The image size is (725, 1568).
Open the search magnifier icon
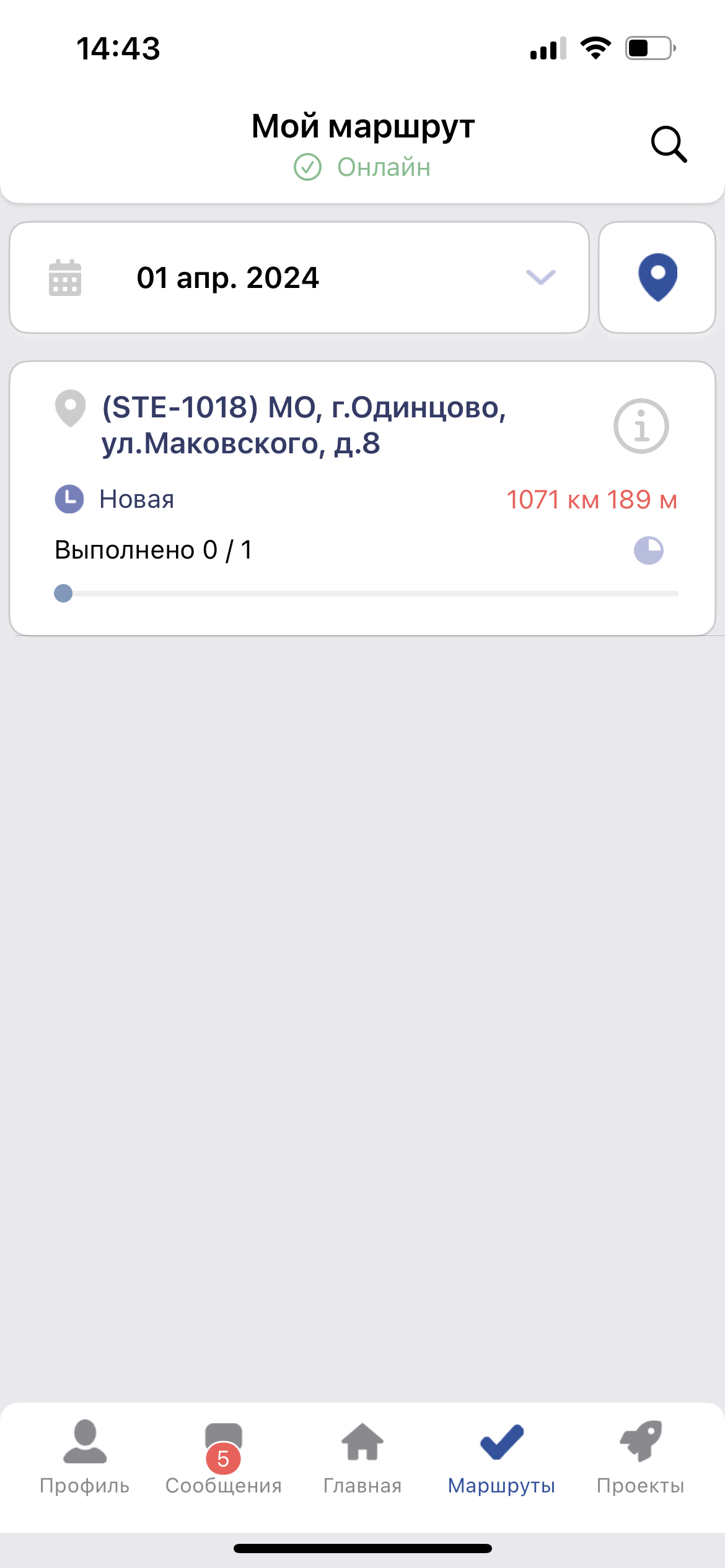tap(669, 145)
